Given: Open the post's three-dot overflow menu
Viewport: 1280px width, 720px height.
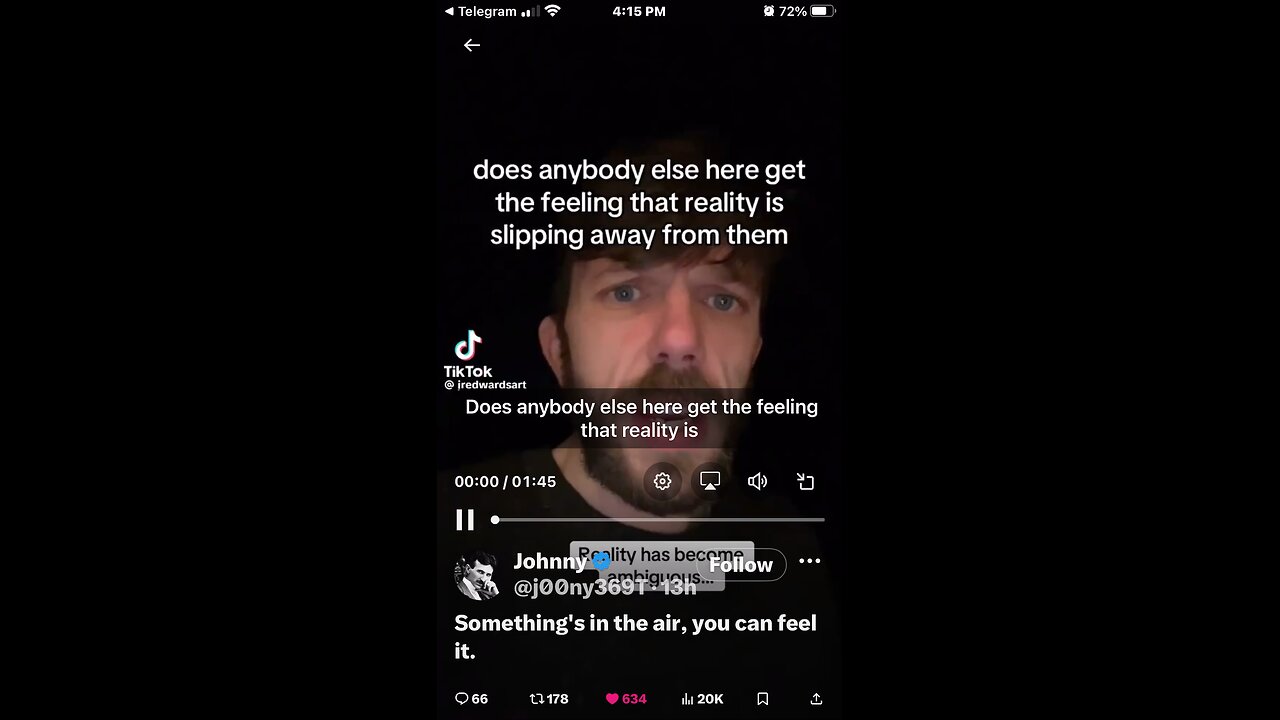Looking at the screenshot, I should (x=810, y=561).
